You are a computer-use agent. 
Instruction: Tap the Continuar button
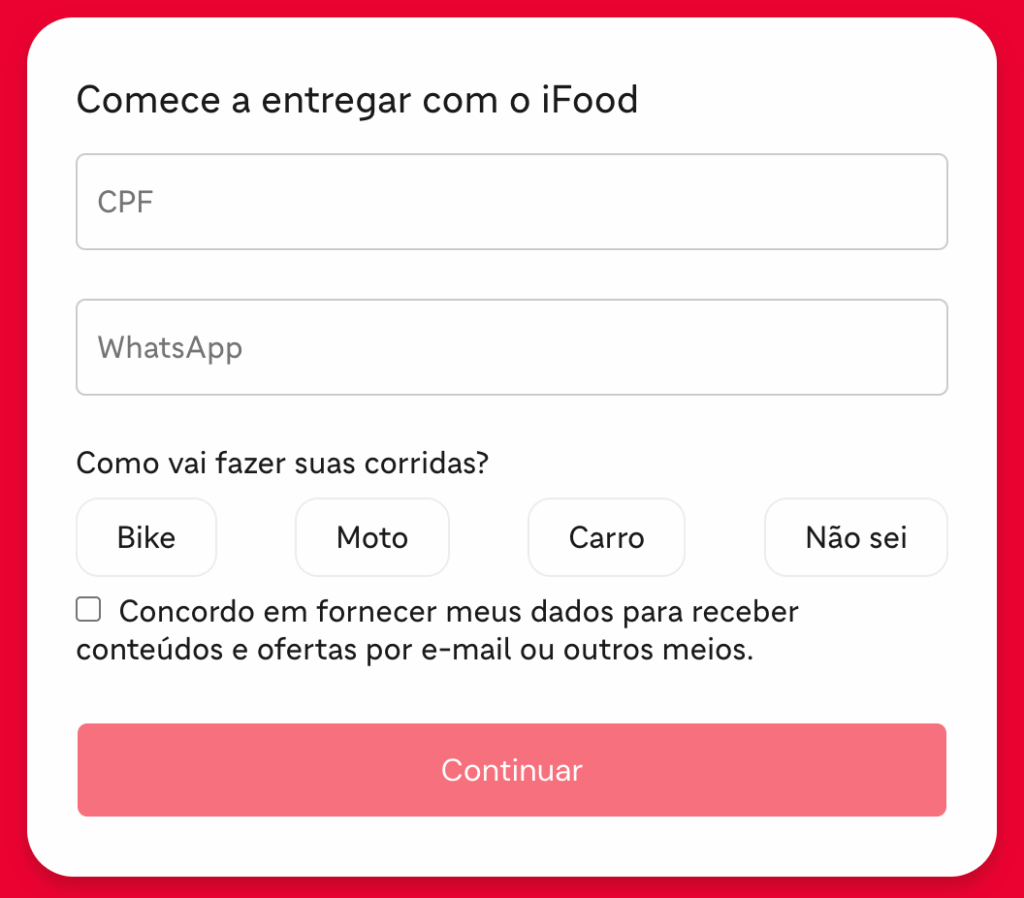511,770
